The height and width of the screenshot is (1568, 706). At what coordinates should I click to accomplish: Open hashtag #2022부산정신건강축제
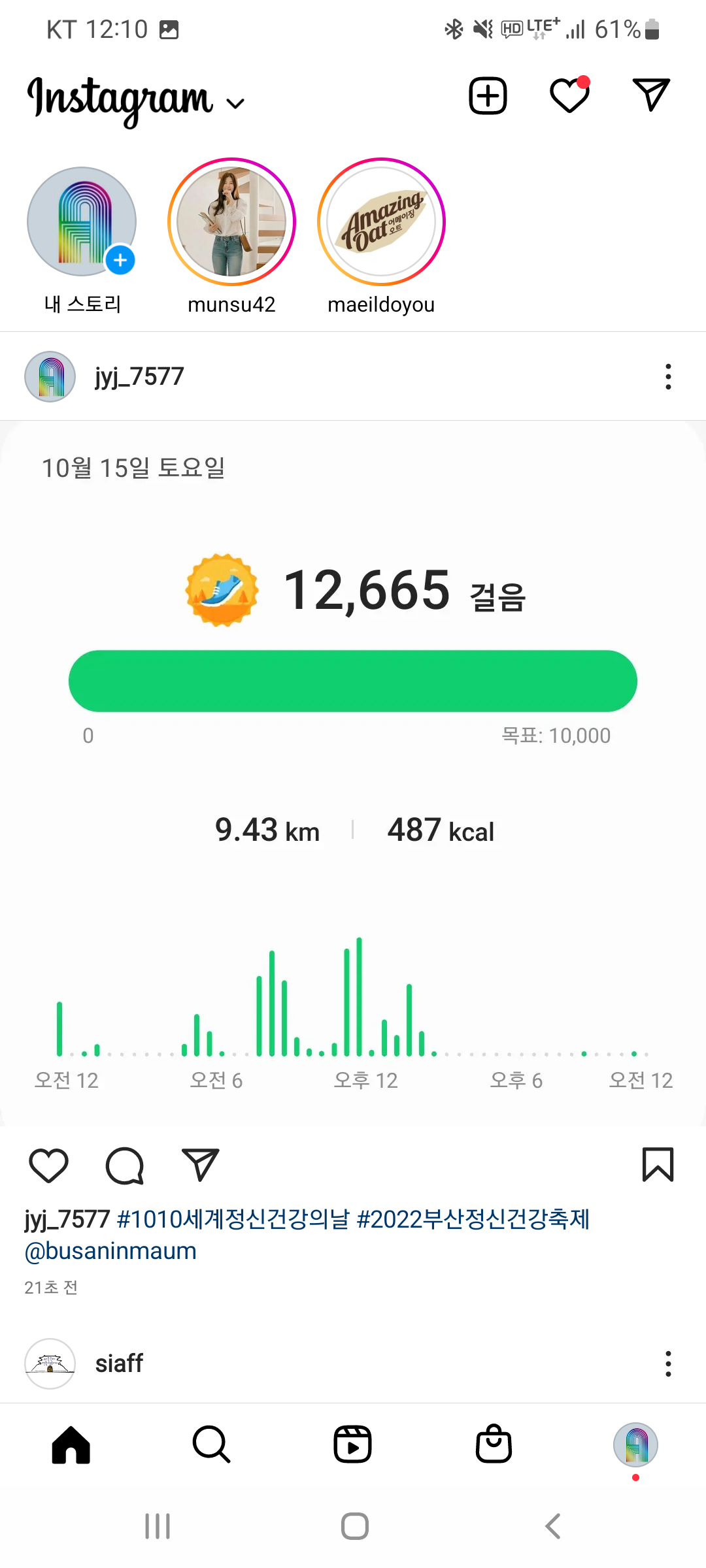(x=473, y=1219)
